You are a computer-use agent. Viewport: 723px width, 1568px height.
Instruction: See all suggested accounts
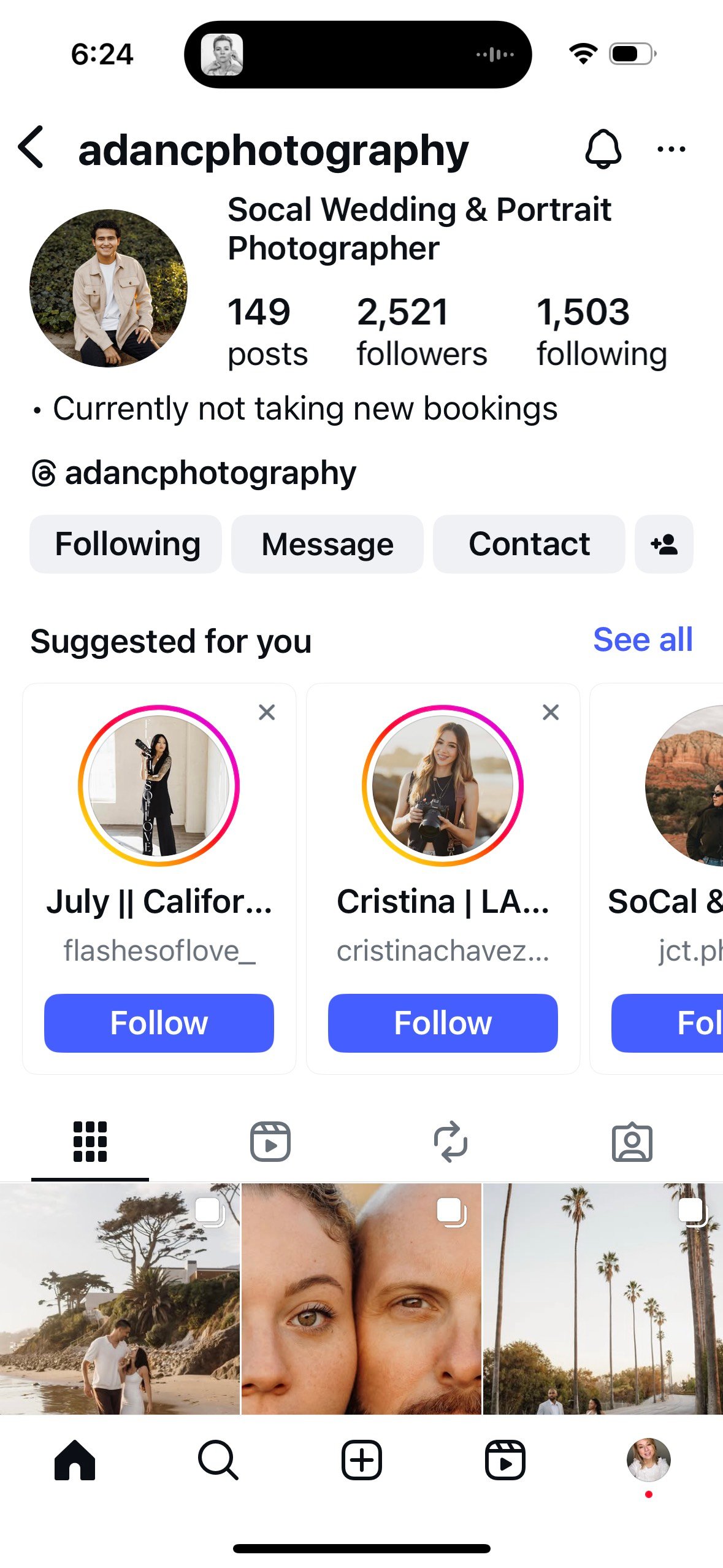(x=642, y=640)
